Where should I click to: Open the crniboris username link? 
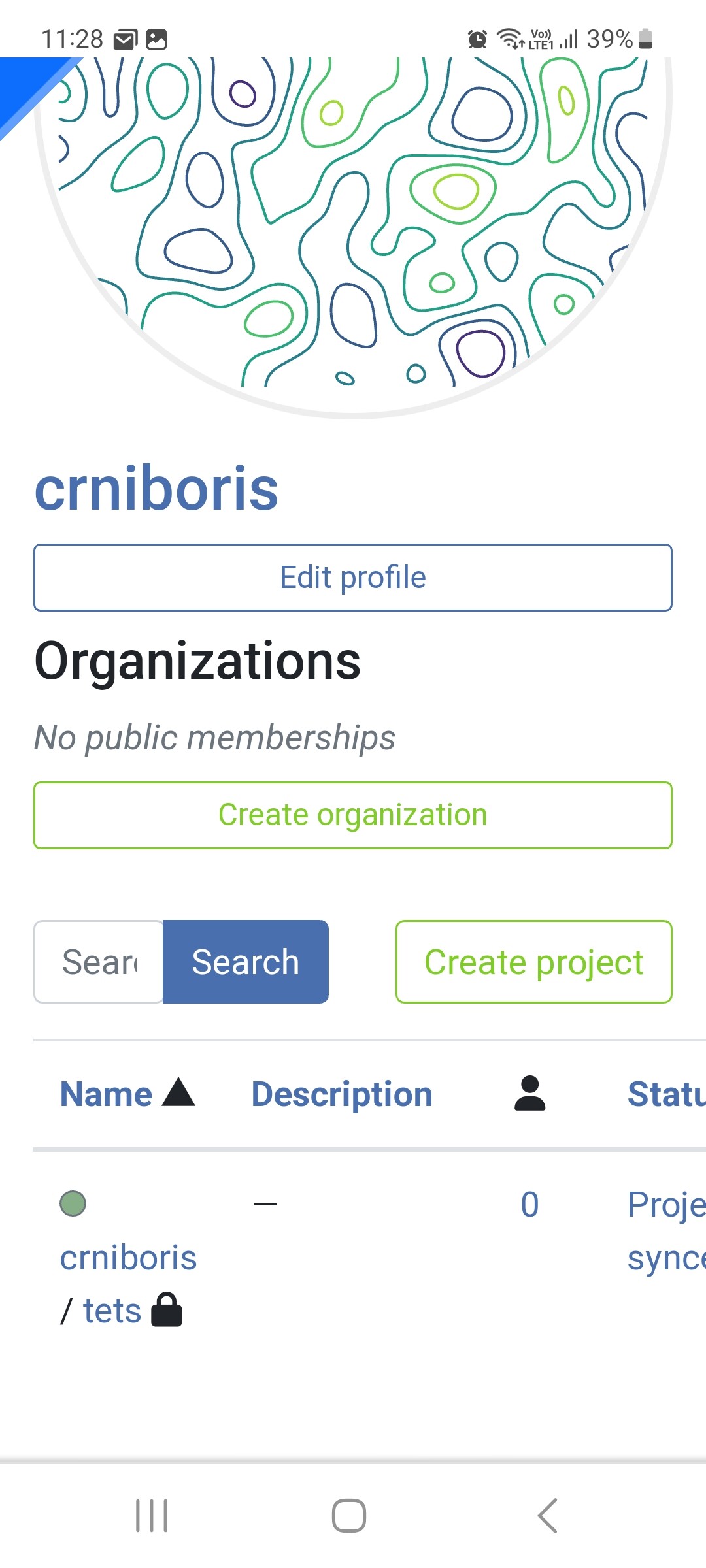click(156, 488)
